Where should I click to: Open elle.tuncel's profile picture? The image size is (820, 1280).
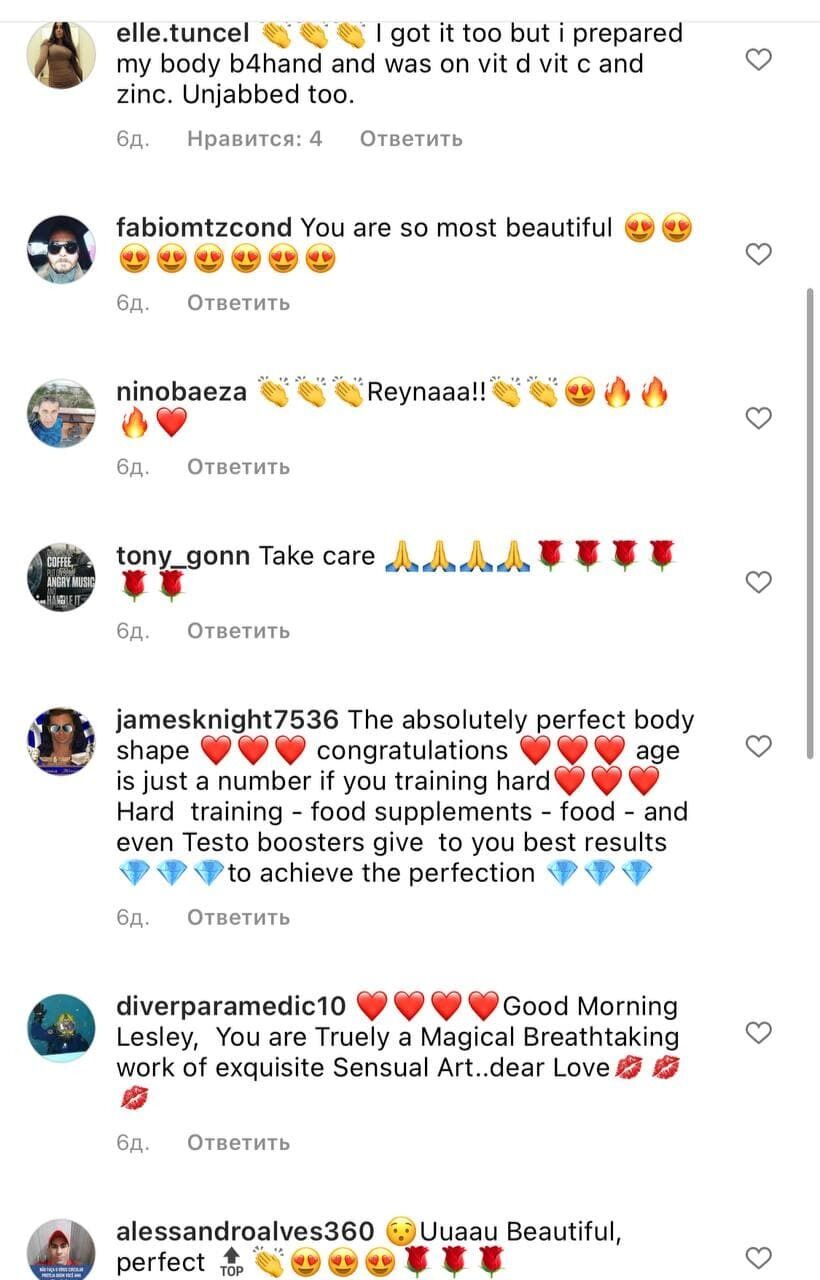pos(61,55)
